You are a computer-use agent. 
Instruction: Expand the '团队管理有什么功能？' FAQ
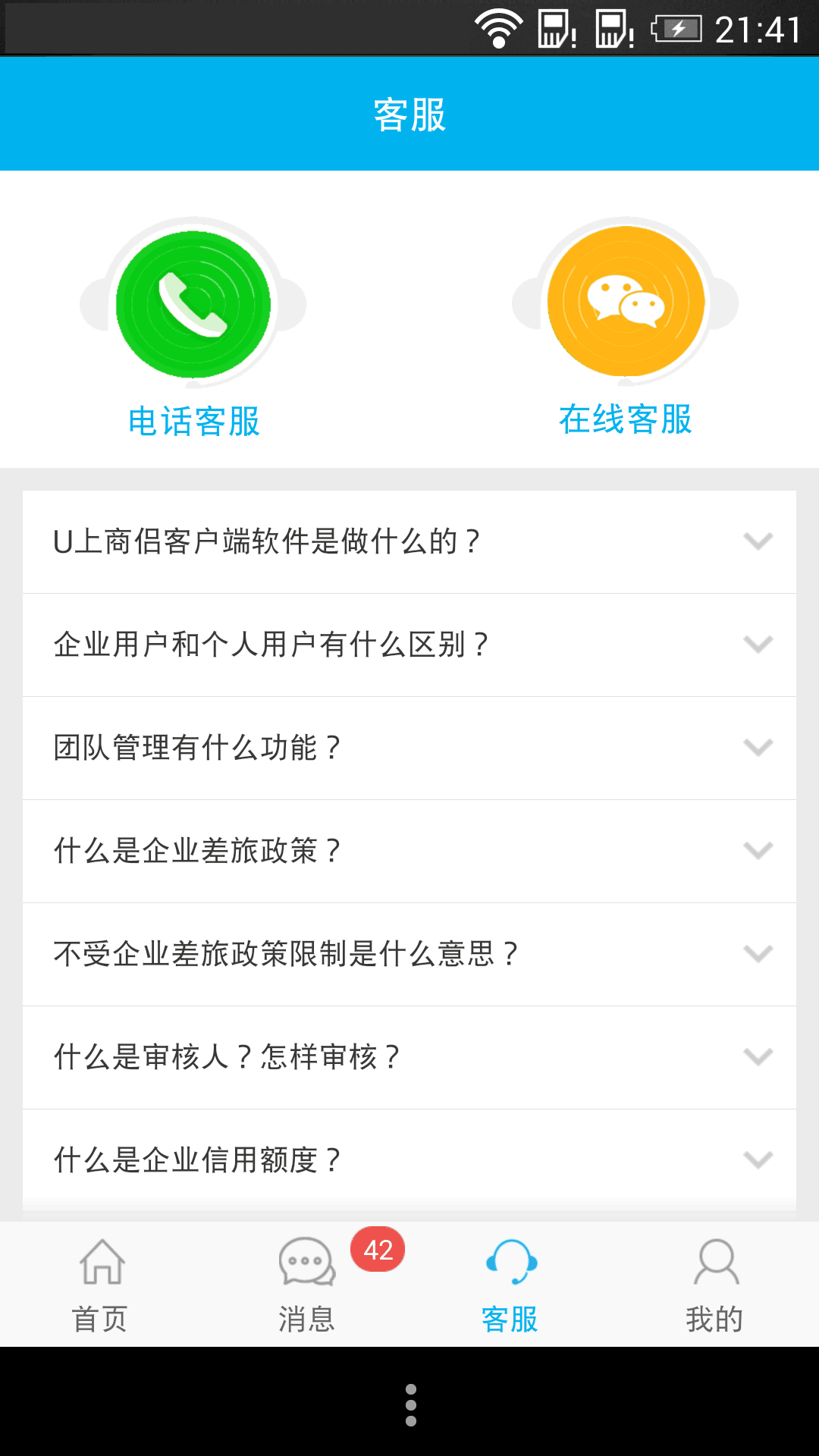pyautogui.click(x=409, y=748)
